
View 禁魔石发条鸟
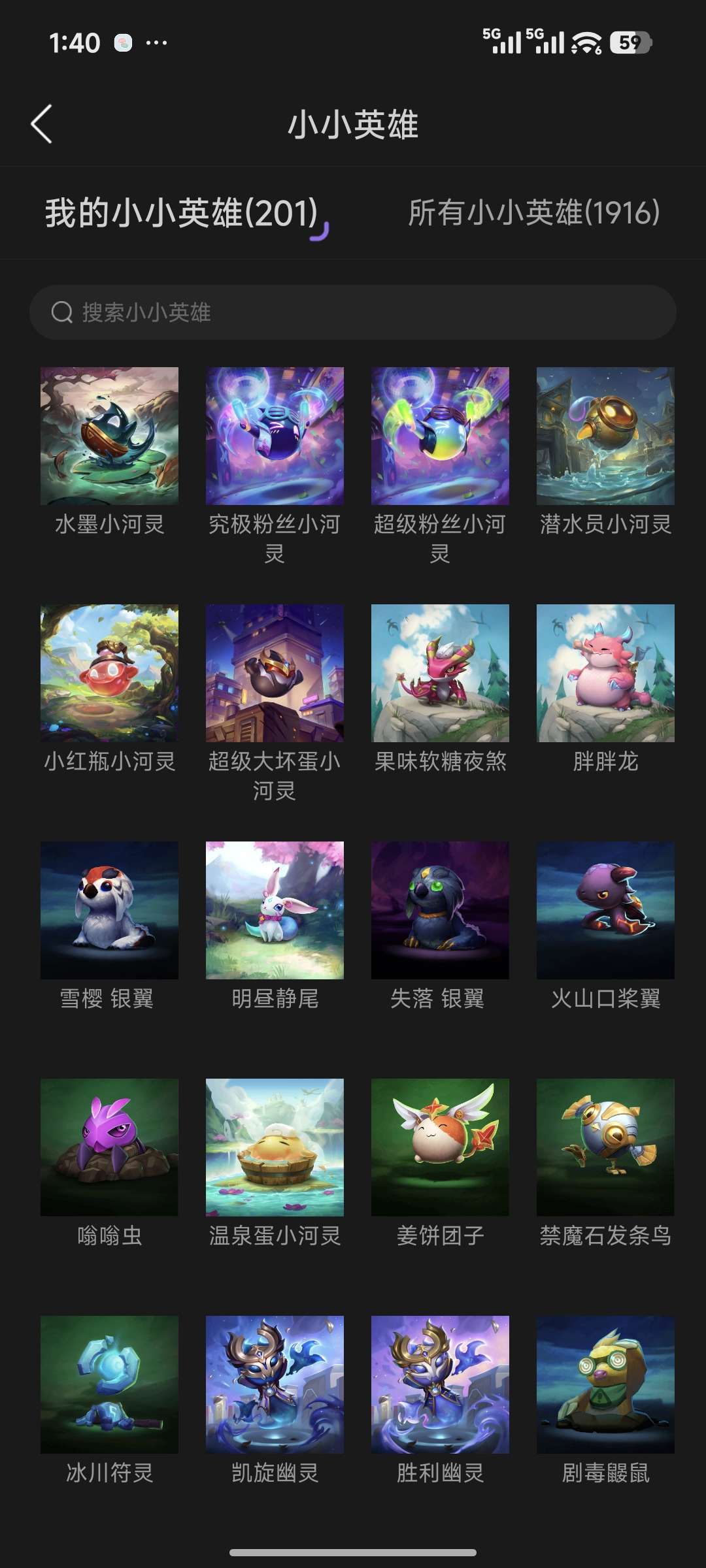[605, 1147]
